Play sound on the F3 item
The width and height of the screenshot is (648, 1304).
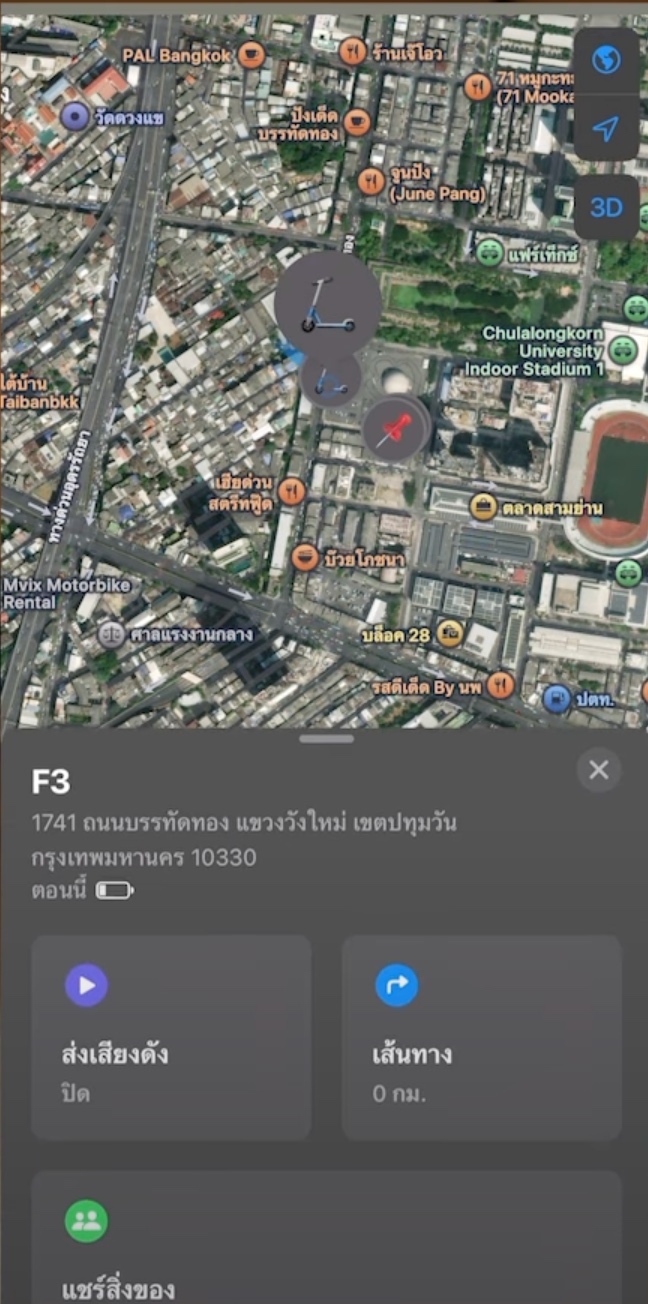coord(171,1037)
